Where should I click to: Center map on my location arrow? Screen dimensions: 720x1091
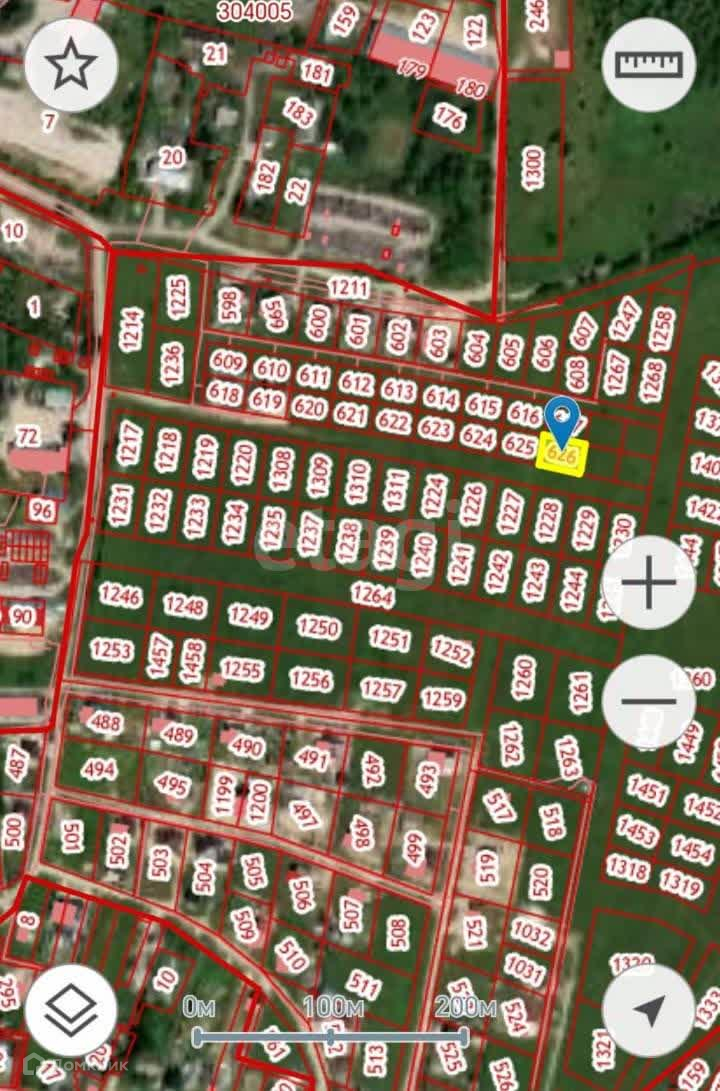click(x=648, y=1010)
